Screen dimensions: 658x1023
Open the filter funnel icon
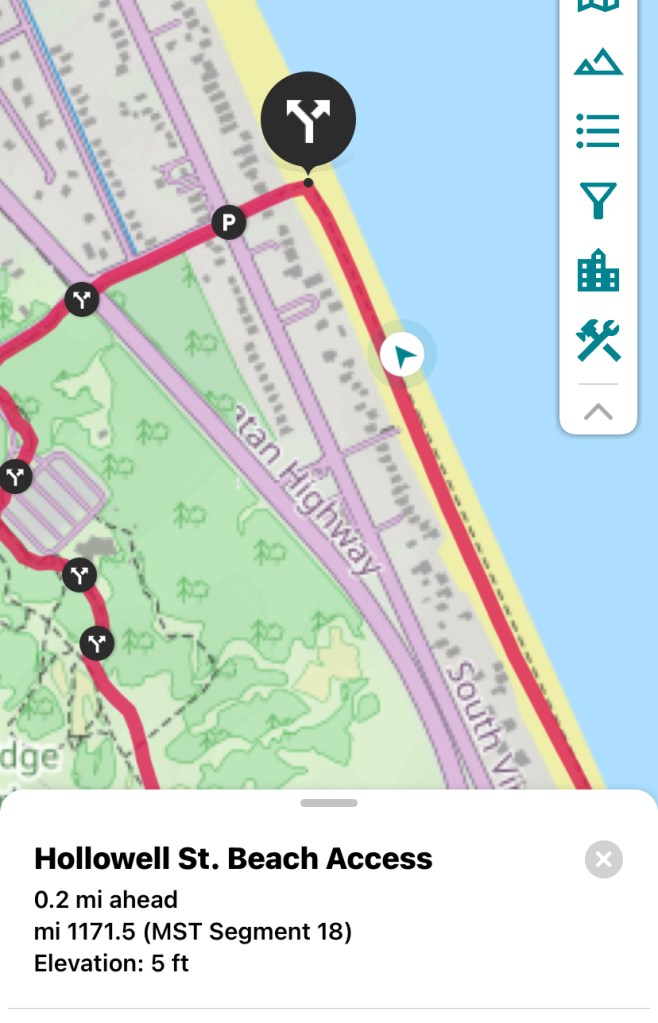click(x=598, y=201)
